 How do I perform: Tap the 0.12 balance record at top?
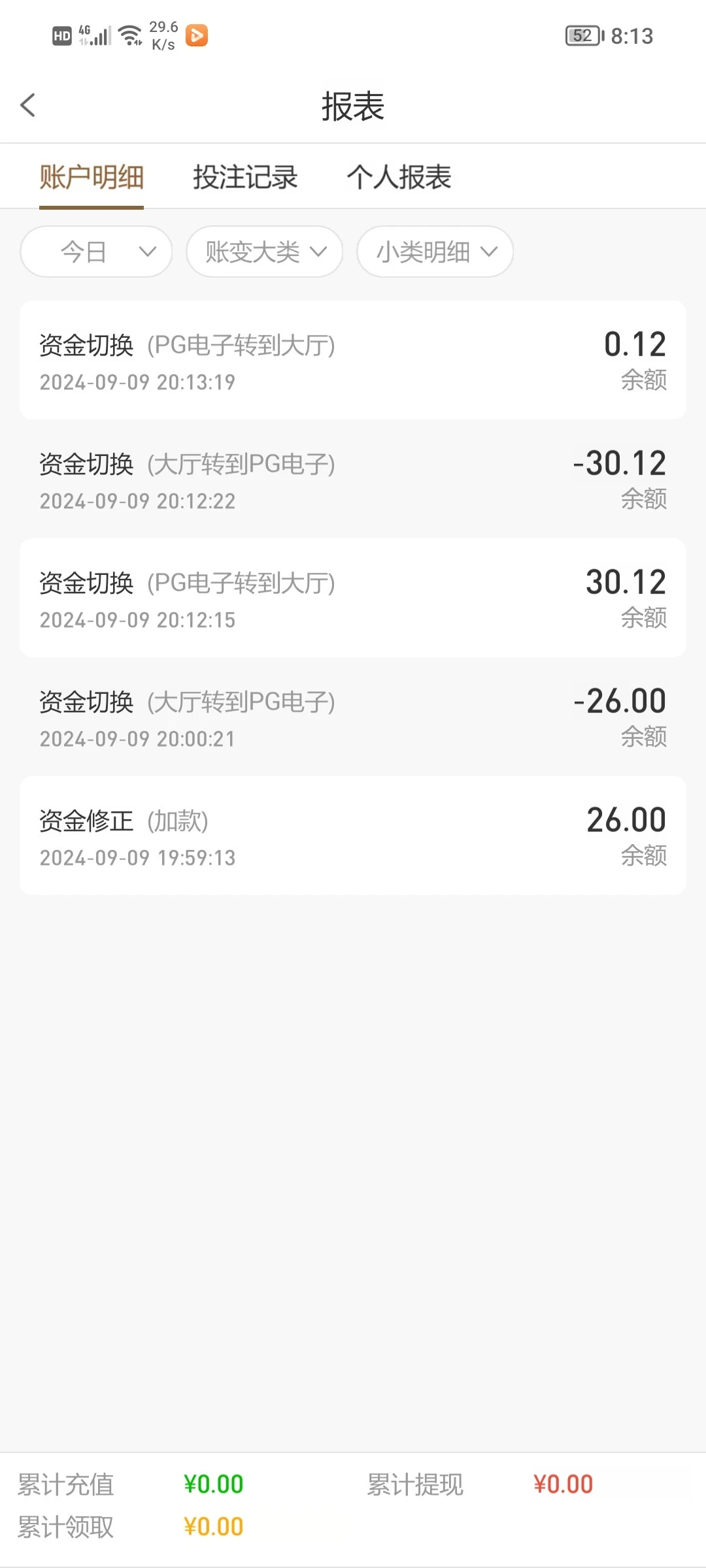[x=353, y=359]
